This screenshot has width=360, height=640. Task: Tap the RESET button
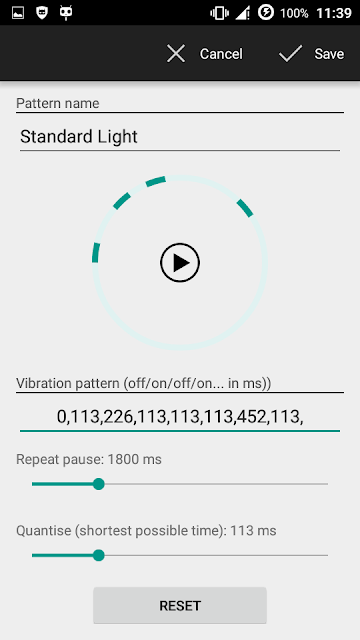click(180, 606)
